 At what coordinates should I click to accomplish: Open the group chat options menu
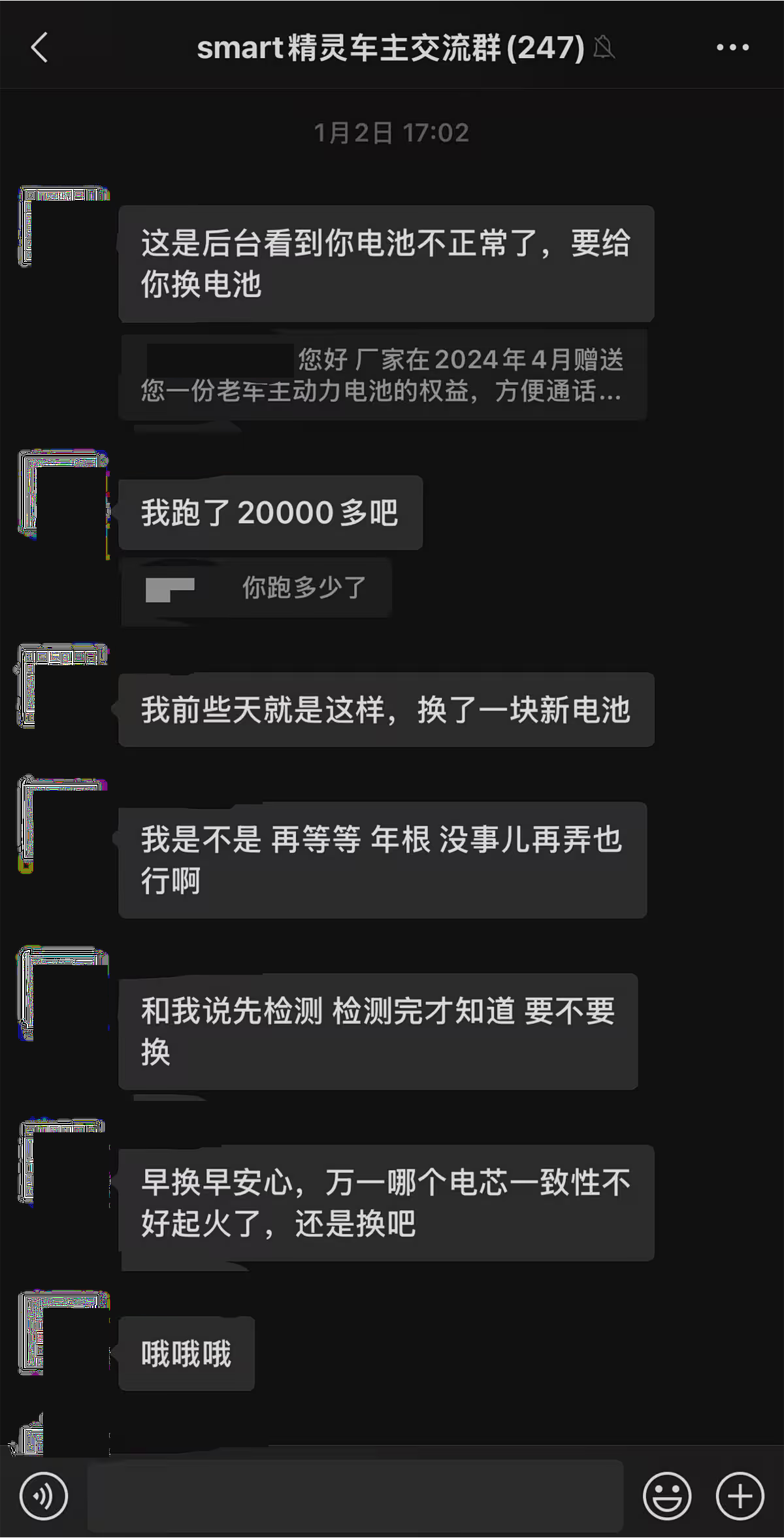pyautogui.click(x=732, y=48)
